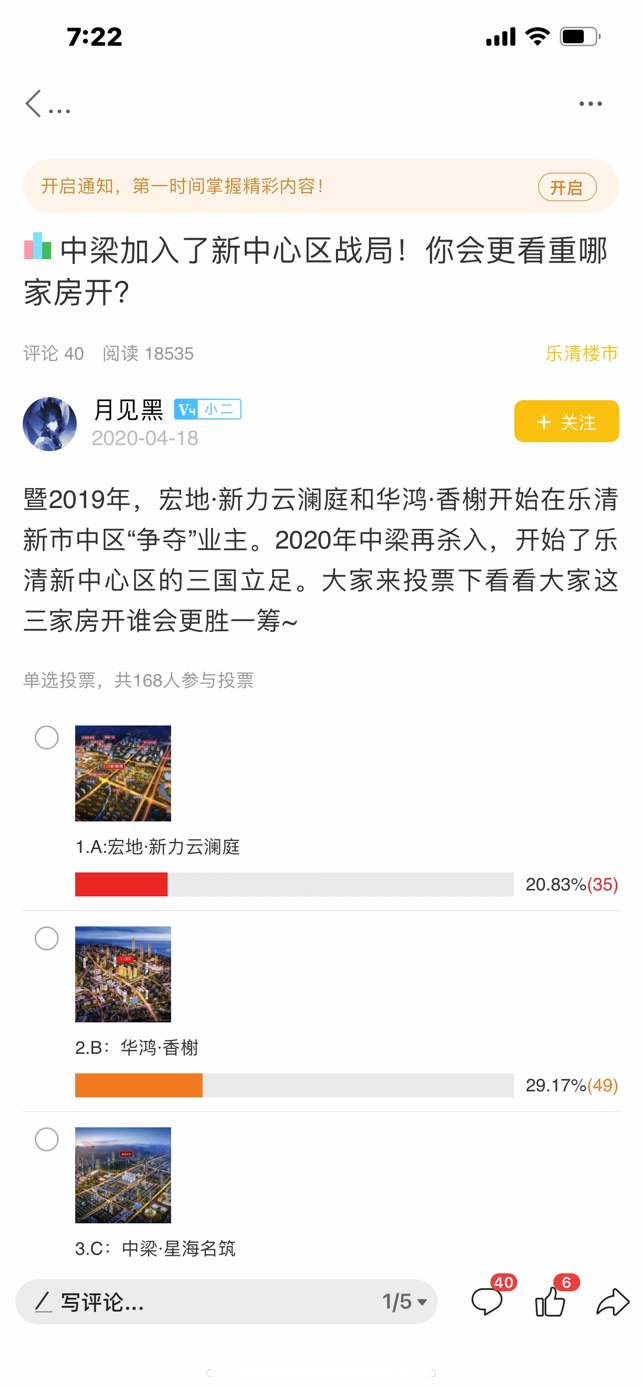Share this post
Image resolution: width=642 pixels, height=1389 pixels.
point(612,1302)
